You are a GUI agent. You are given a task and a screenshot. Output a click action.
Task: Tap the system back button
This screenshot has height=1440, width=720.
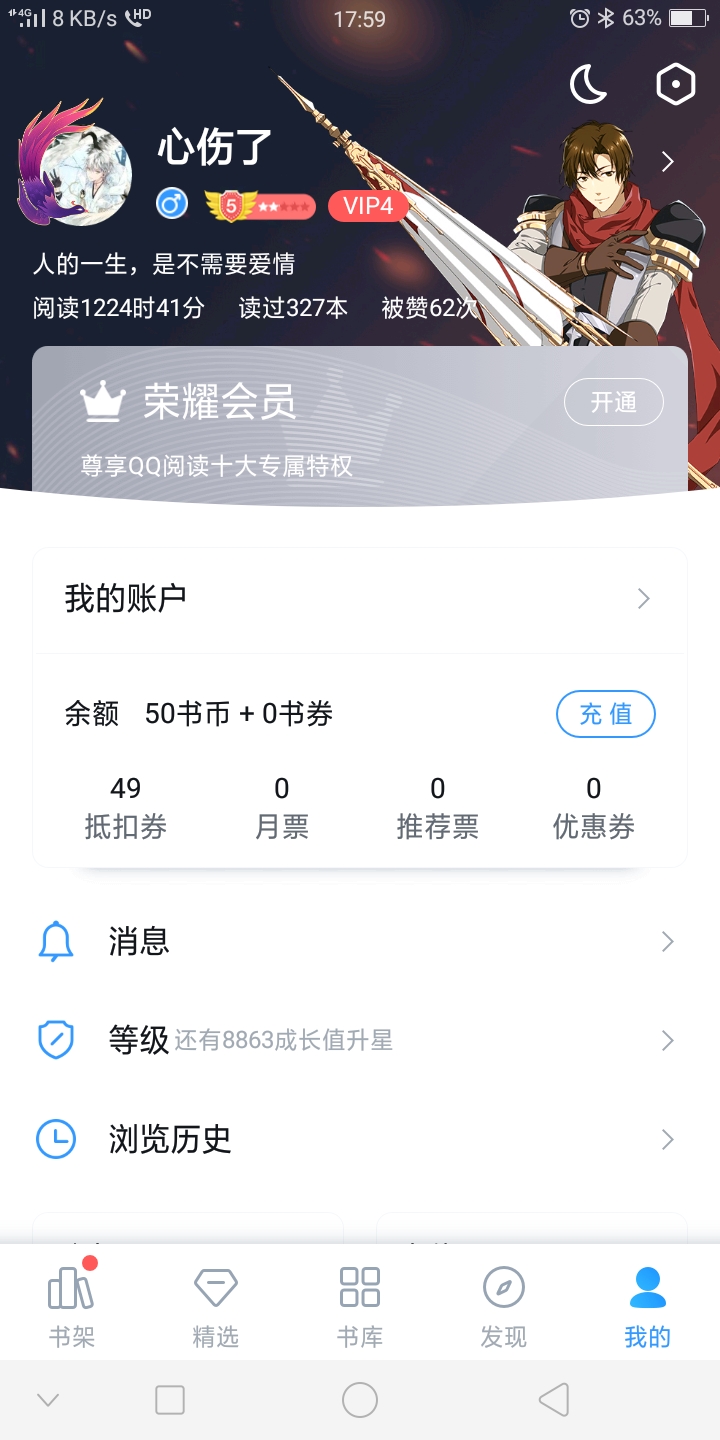coord(553,1400)
